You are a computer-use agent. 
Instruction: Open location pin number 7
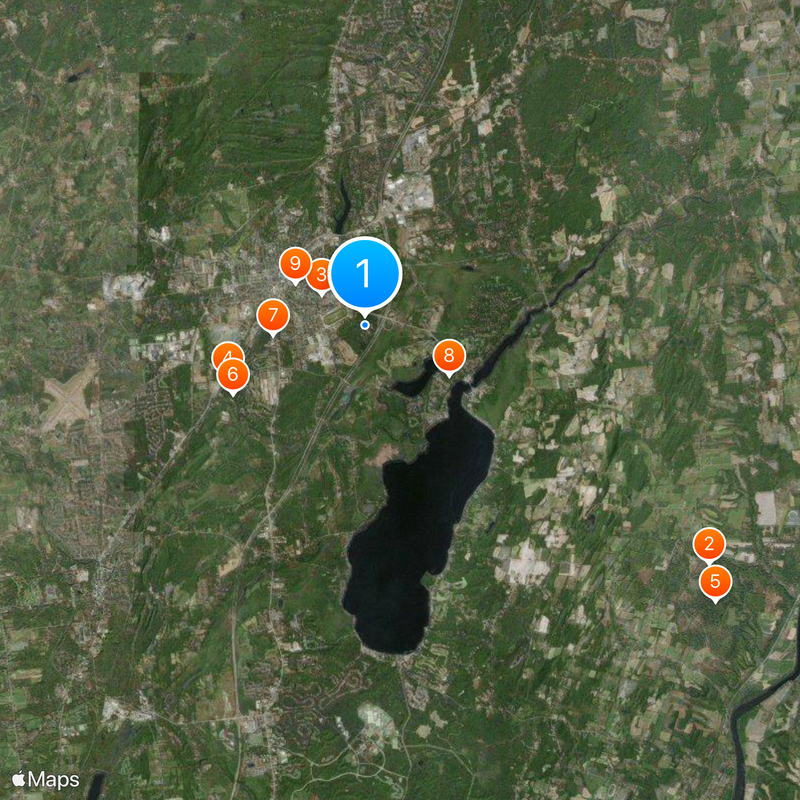pyautogui.click(x=272, y=315)
